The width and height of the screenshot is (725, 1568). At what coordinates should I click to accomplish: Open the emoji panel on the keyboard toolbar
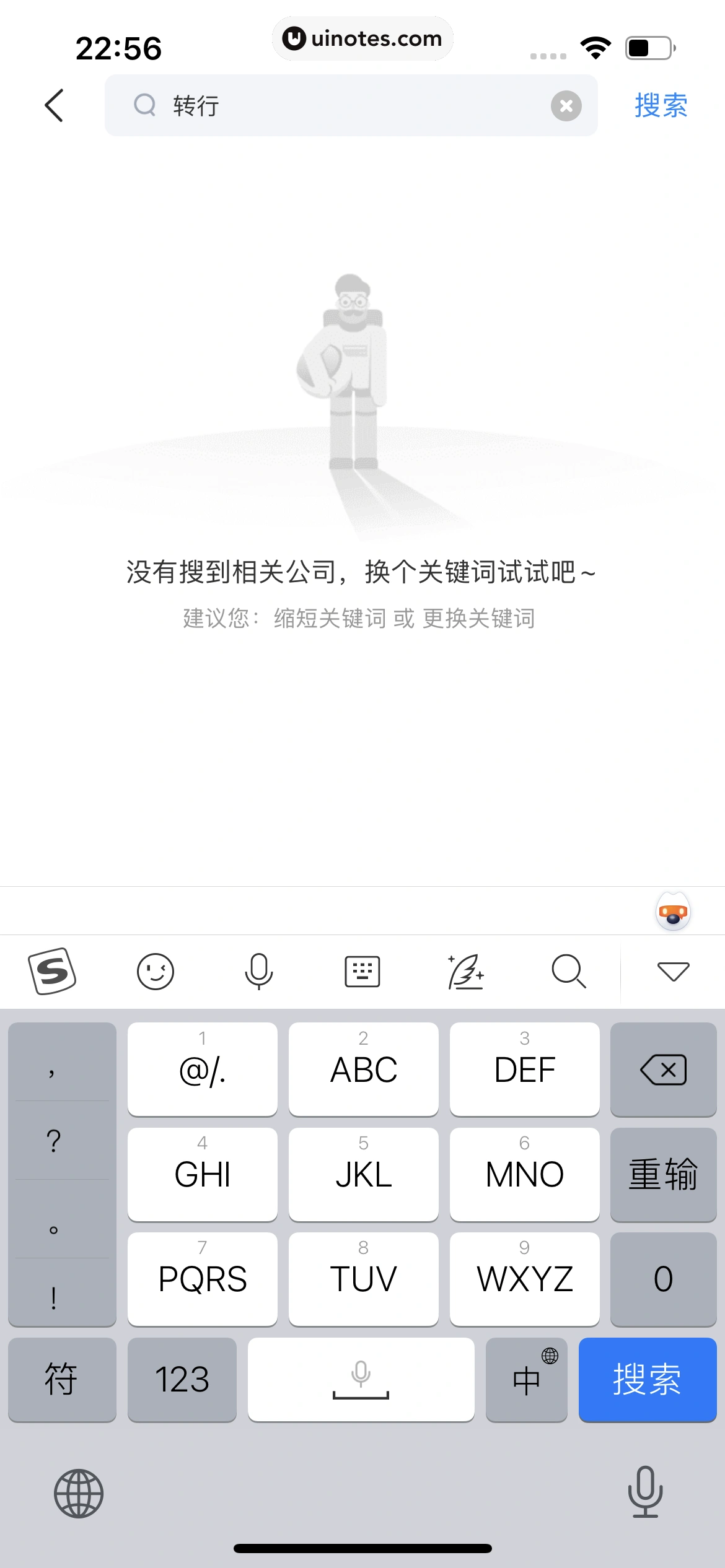pyautogui.click(x=155, y=970)
